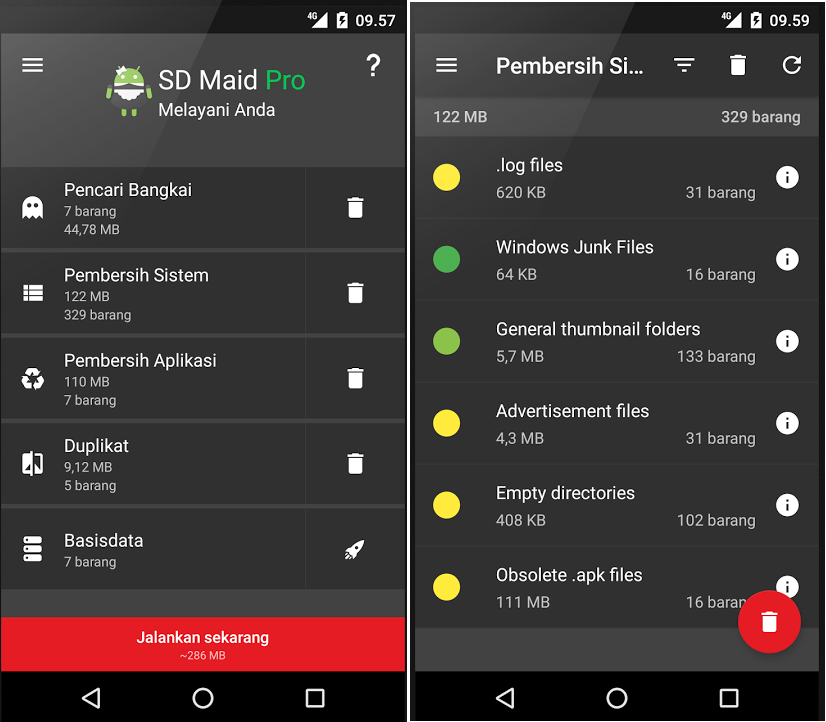Tap trash icon next to Pembersih Aplikasi
Viewport: 826px width, 722px height.
[x=355, y=378]
